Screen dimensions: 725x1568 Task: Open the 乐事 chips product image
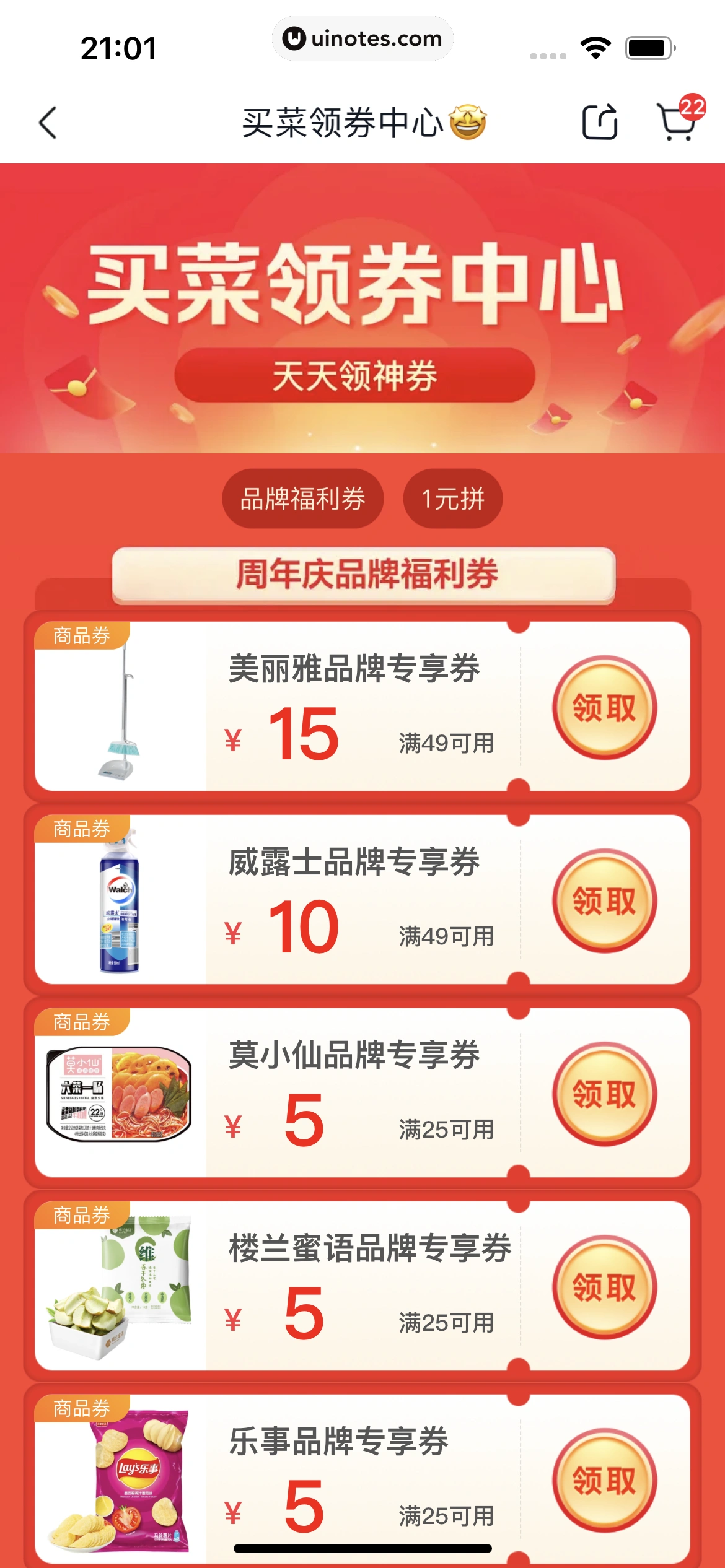[x=120, y=1481]
